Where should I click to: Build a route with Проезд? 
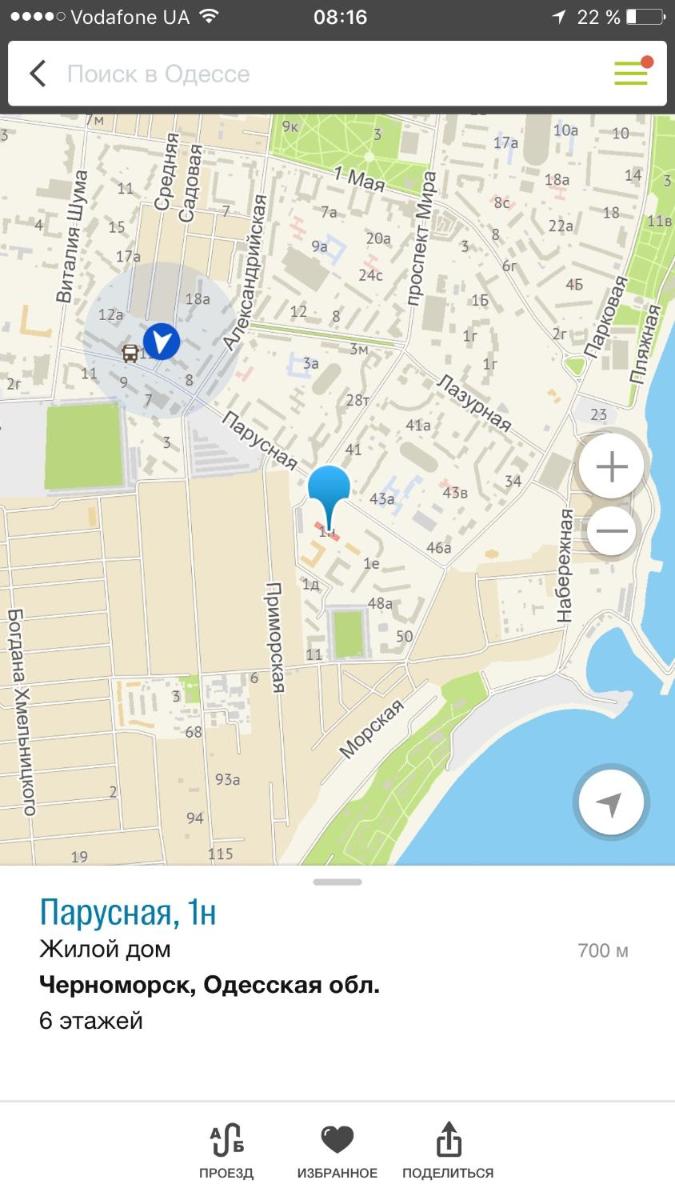(226, 1151)
